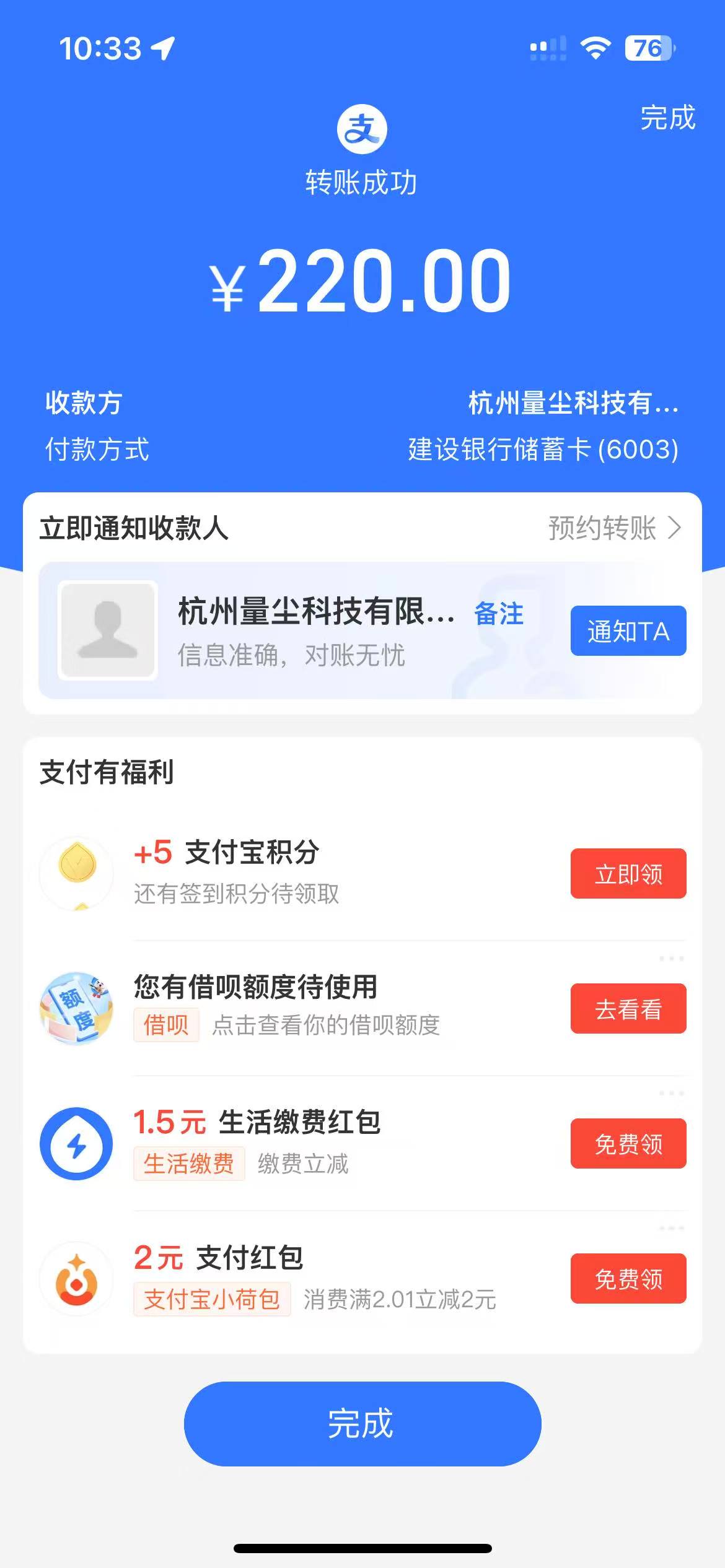
Task: Claim the 1.5元 生活缴费红包
Action: point(628,1144)
